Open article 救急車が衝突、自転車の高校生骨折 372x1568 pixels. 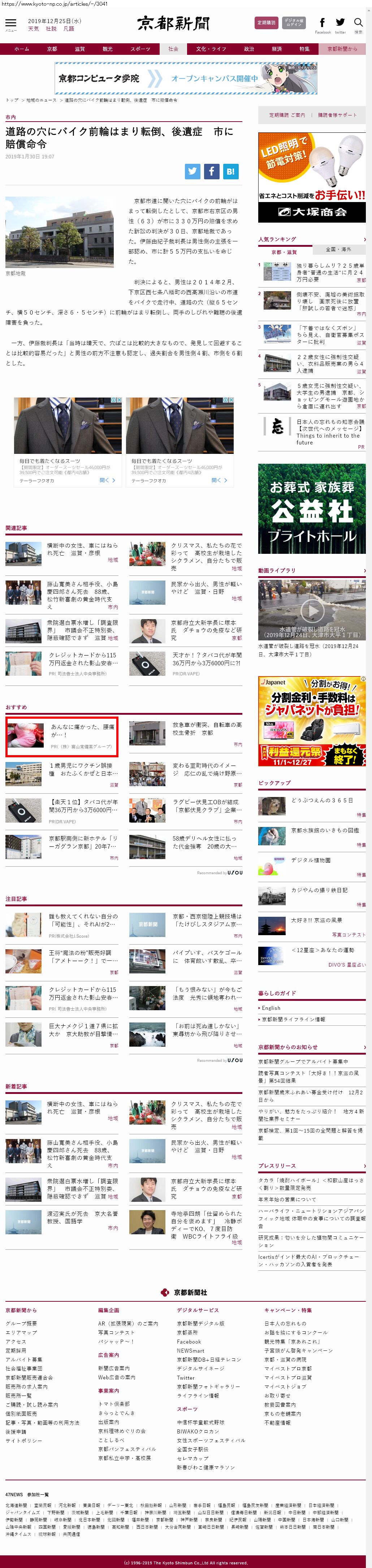click(206, 728)
